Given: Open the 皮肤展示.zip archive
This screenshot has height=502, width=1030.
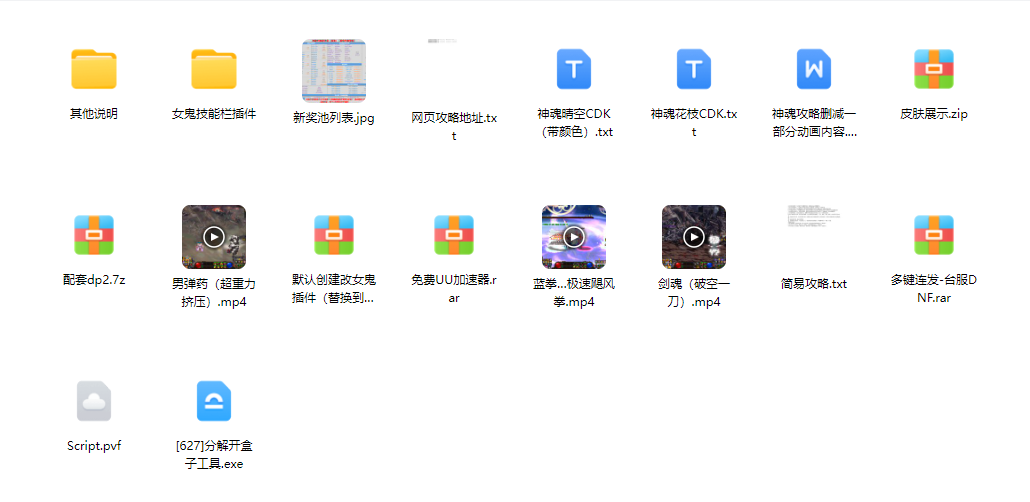Looking at the screenshot, I should (934, 70).
